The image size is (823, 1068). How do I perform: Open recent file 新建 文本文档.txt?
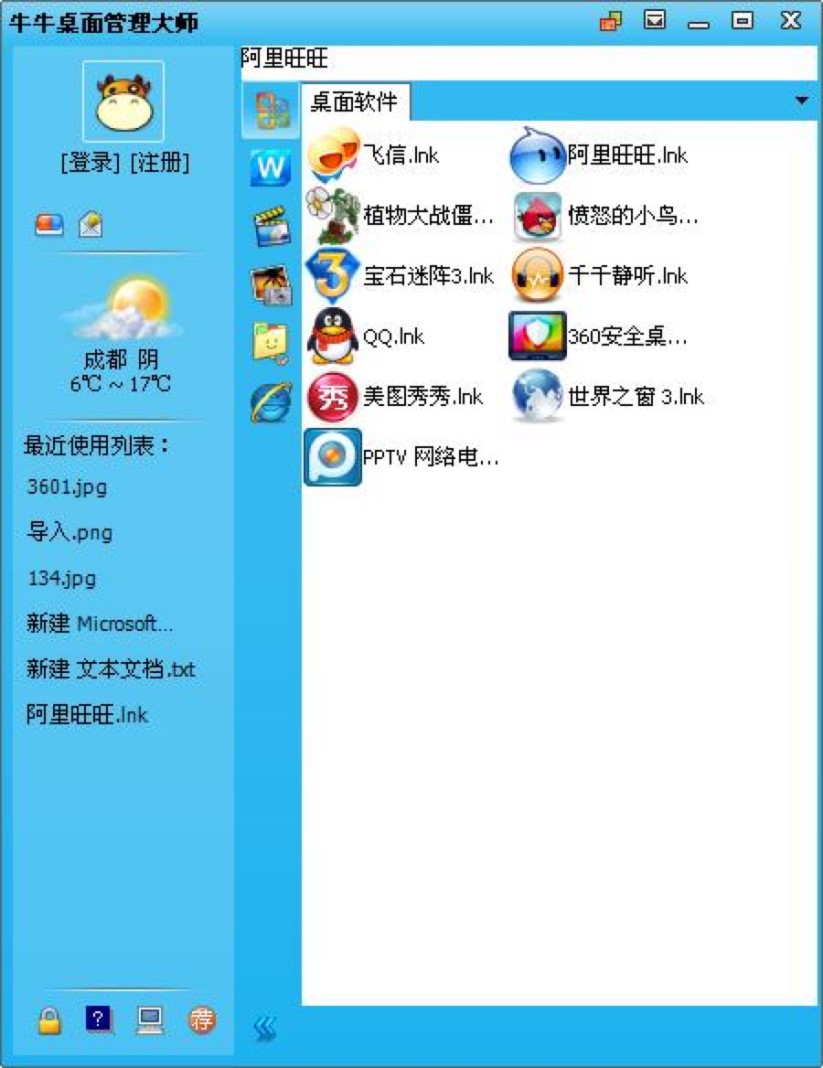[x=111, y=669]
